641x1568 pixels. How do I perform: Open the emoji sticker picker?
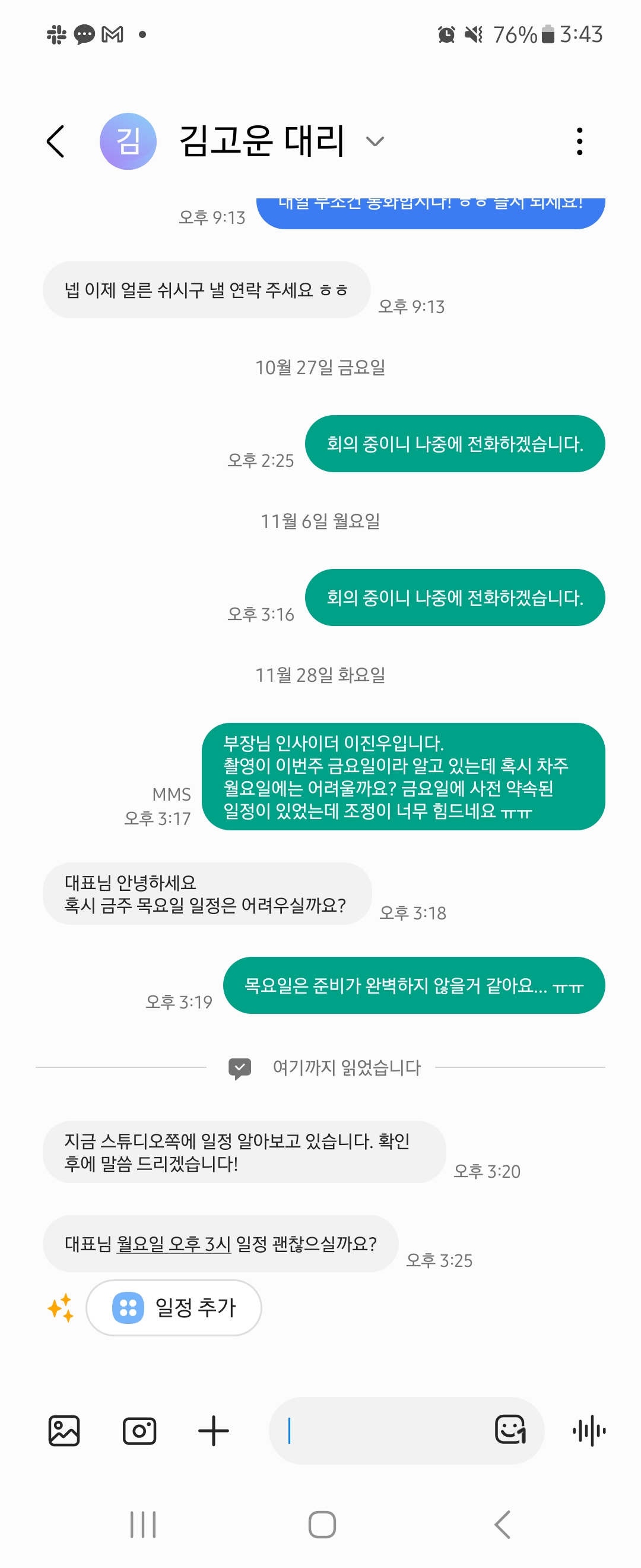tap(510, 1429)
